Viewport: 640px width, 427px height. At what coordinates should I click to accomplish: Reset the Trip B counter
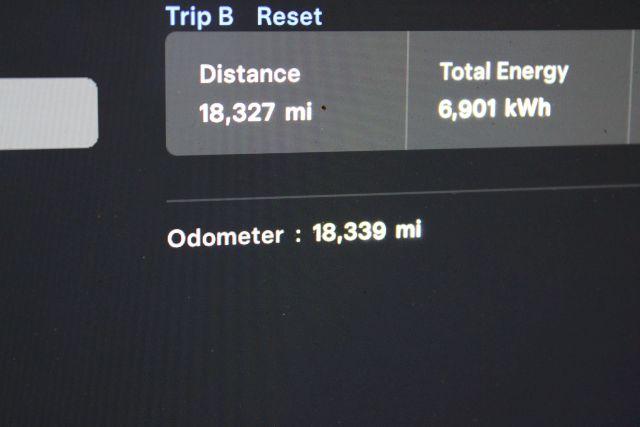(289, 17)
